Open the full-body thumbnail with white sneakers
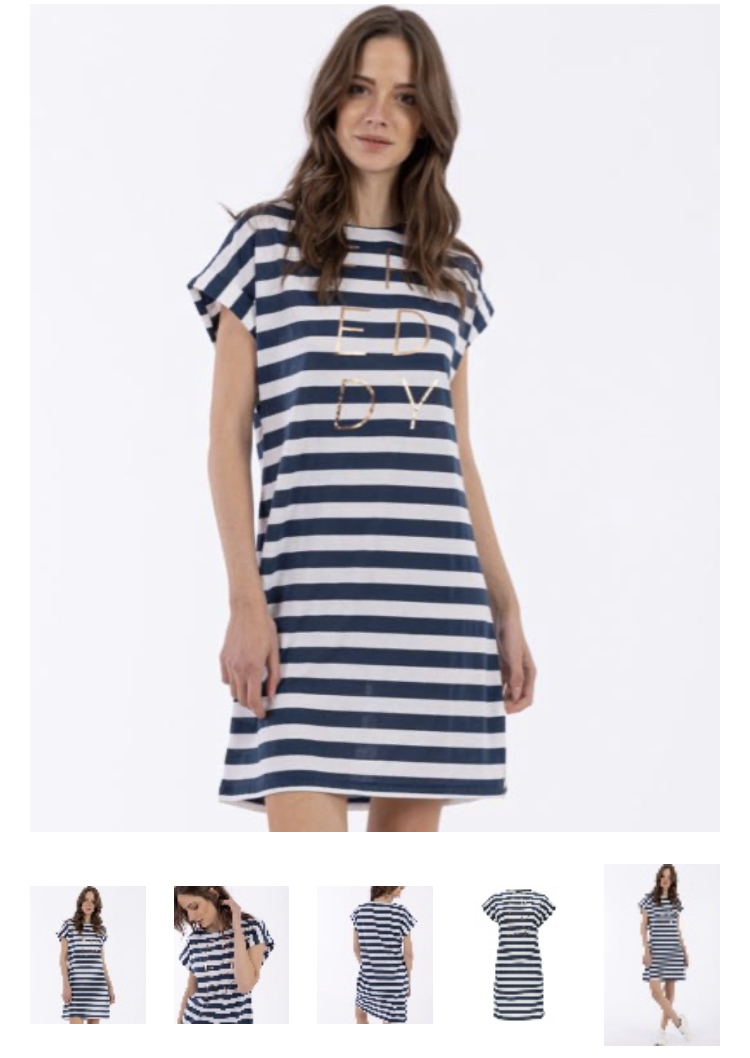The height and width of the screenshot is (1058, 750). [662, 954]
